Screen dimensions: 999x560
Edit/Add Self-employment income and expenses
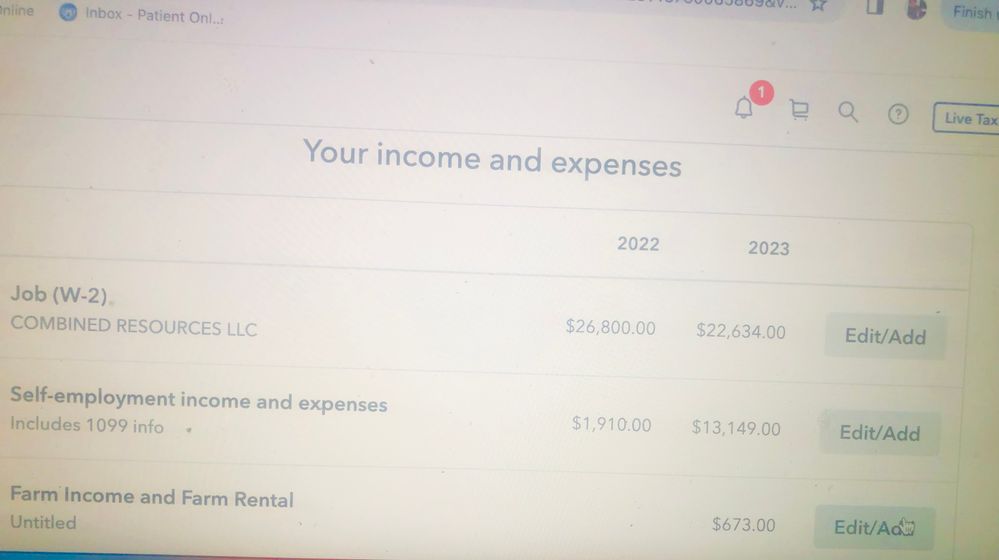pos(880,433)
